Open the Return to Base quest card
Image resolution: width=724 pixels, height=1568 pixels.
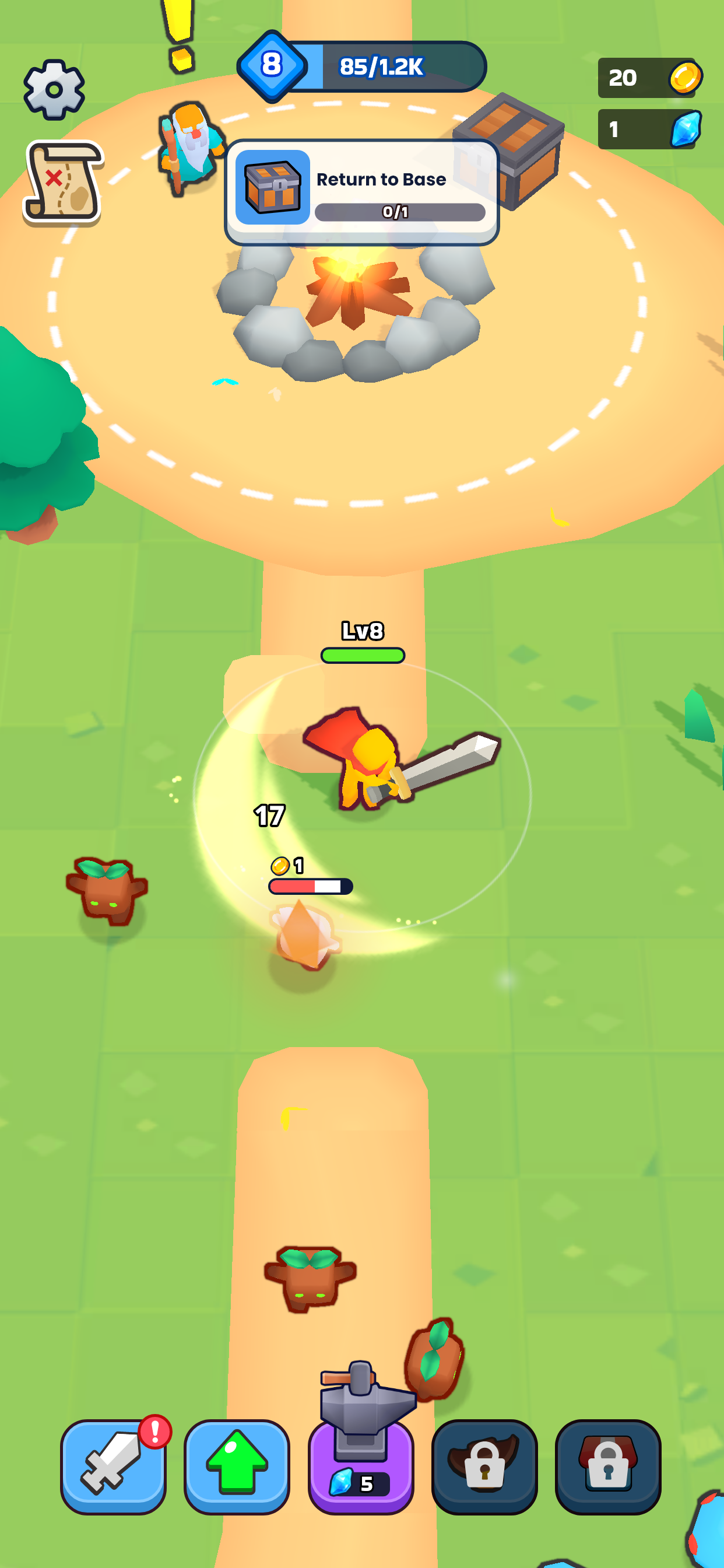tap(361, 192)
